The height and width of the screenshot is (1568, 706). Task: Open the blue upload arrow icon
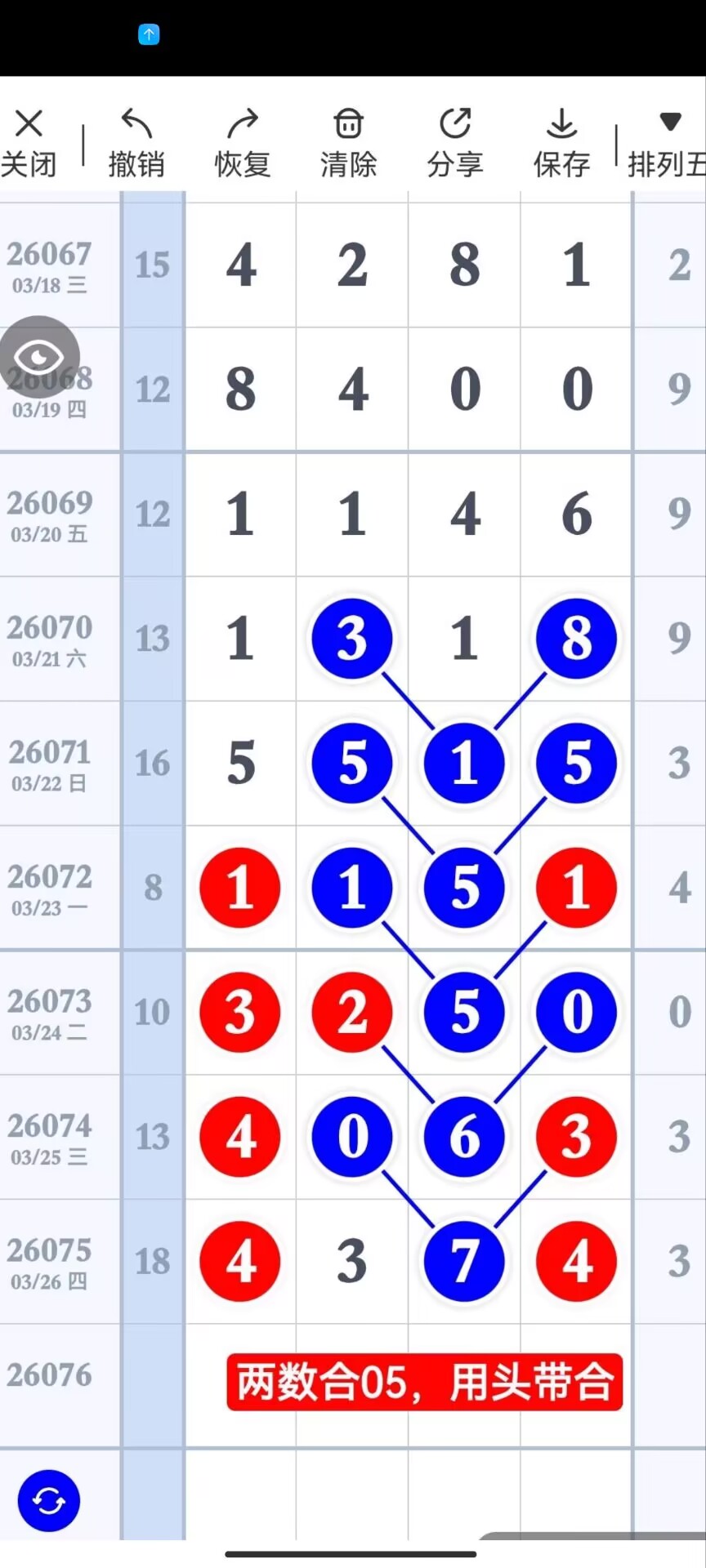click(149, 34)
